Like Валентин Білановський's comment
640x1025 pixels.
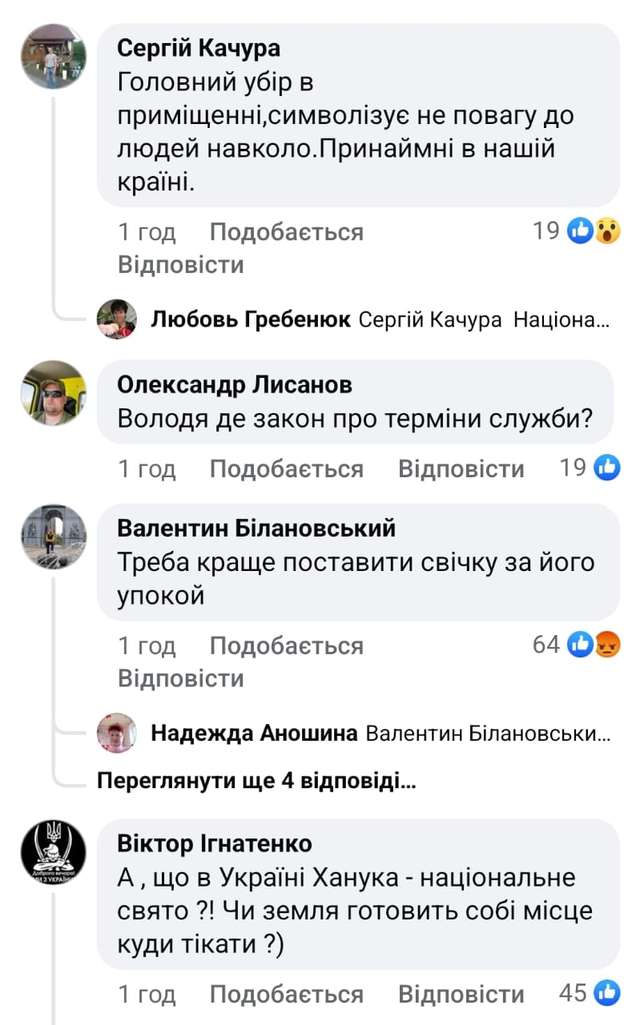coord(286,646)
